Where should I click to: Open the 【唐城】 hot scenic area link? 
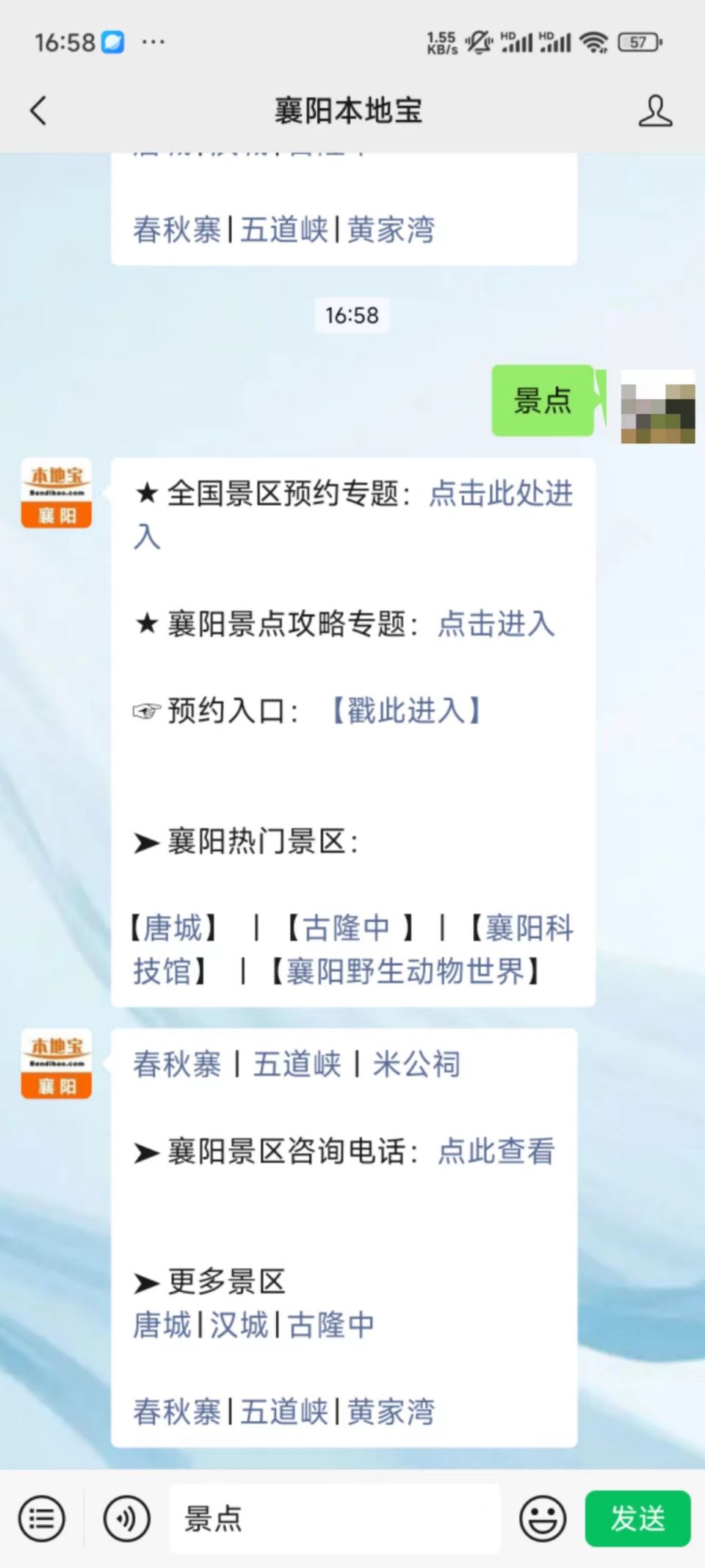(x=173, y=928)
